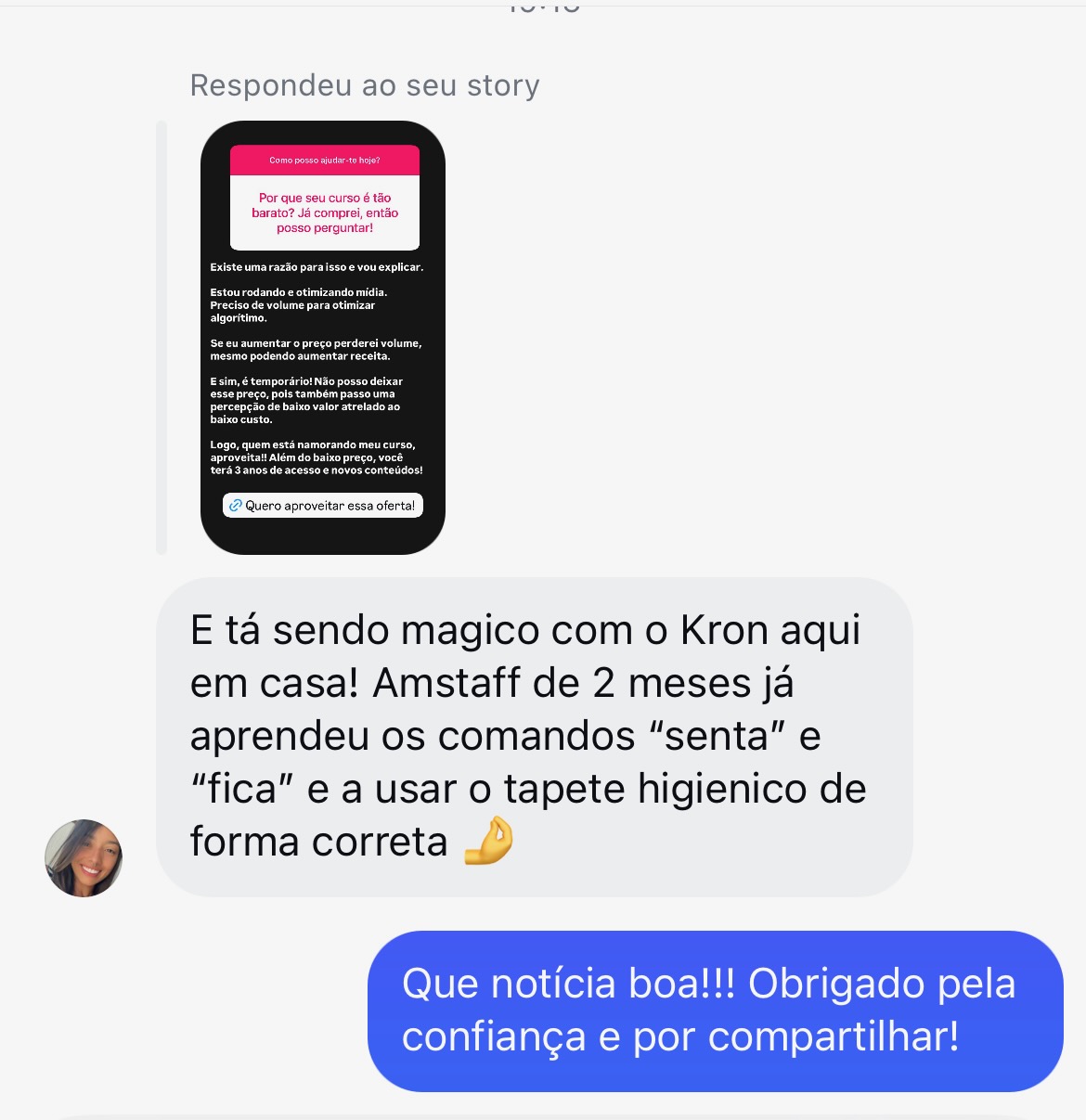
Task: Open the replied story preview thumbnail
Action: pyautogui.click(x=323, y=338)
